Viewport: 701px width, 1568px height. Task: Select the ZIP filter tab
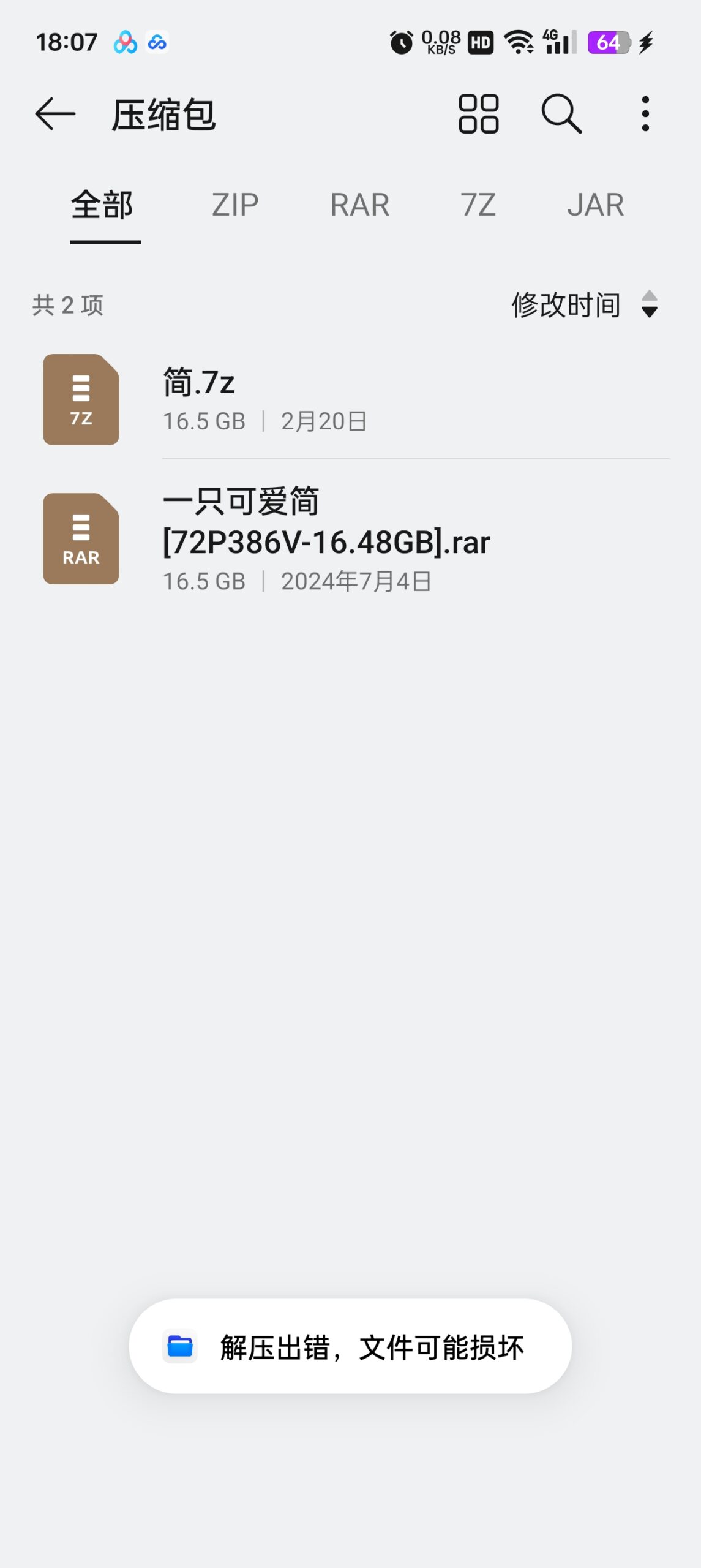[x=236, y=205]
